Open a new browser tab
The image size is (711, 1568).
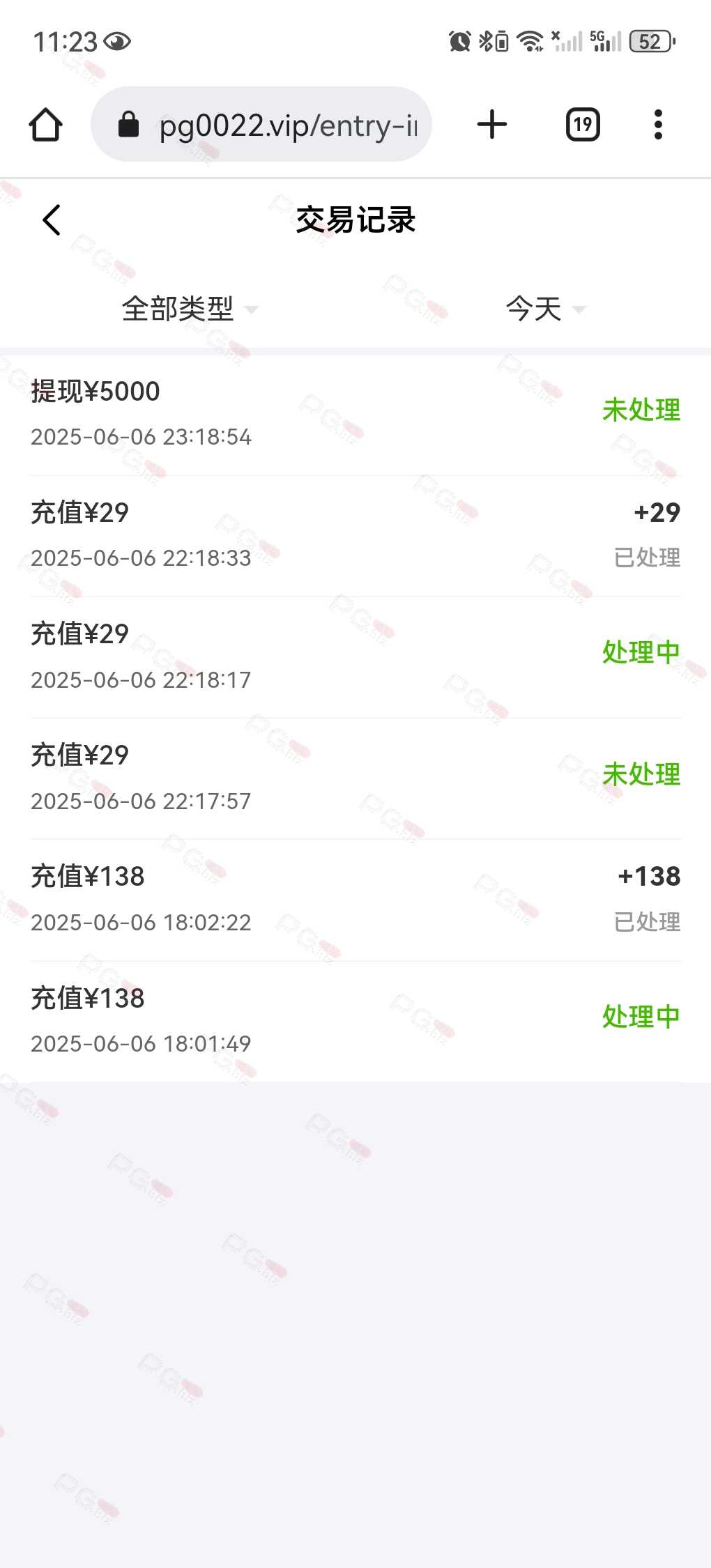[492, 125]
